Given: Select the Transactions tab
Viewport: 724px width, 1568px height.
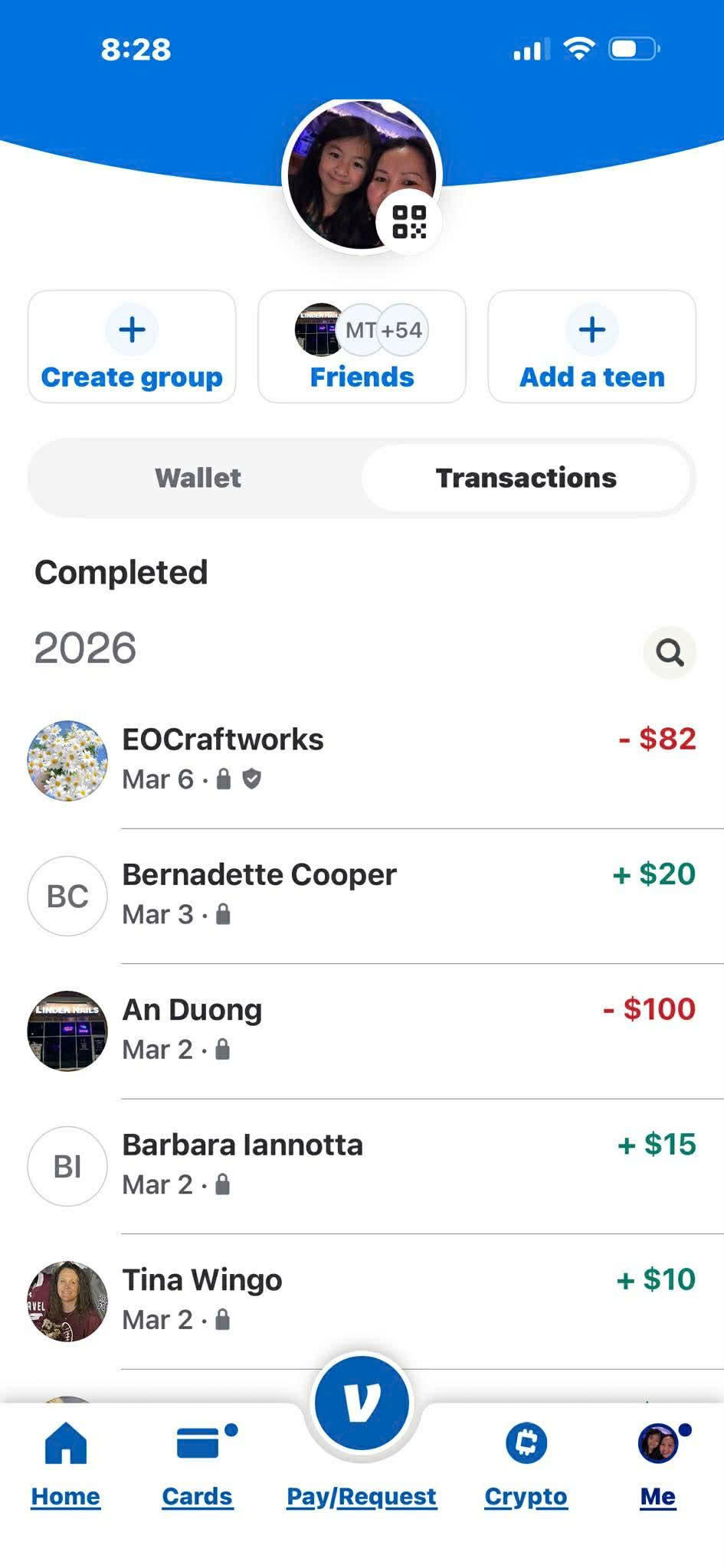Looking at the screenshot, I should pyautogui.click(x=526, y=478).
